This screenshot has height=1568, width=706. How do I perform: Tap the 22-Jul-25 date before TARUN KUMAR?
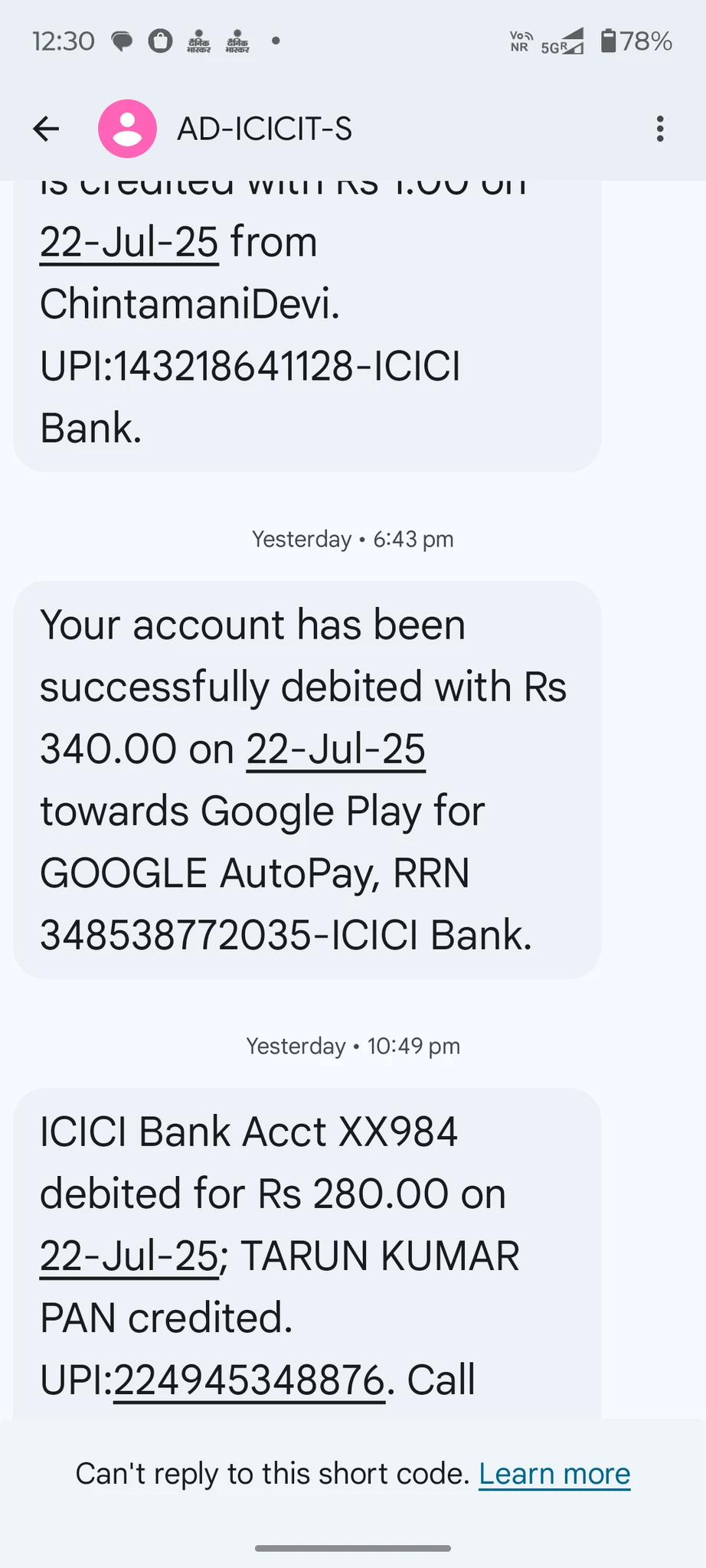[129, 1256]
